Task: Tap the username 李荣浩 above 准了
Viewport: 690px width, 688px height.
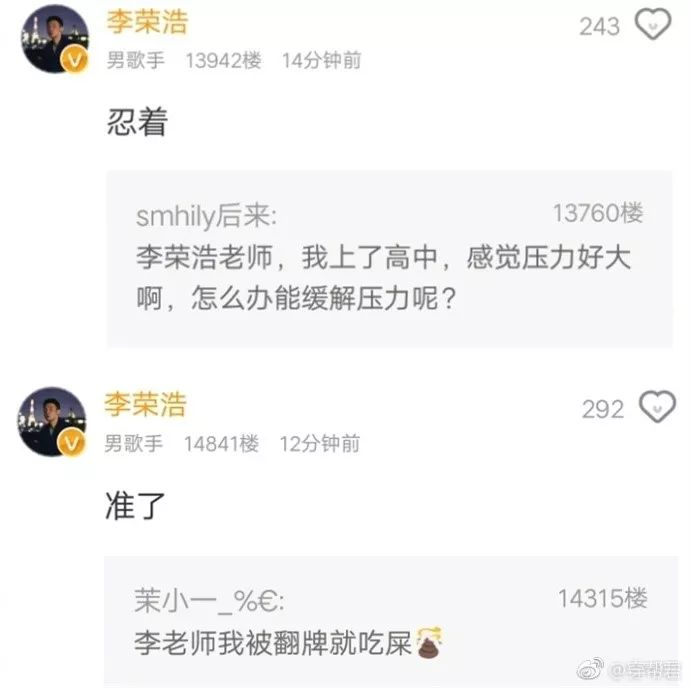Action: click(145, 404)
